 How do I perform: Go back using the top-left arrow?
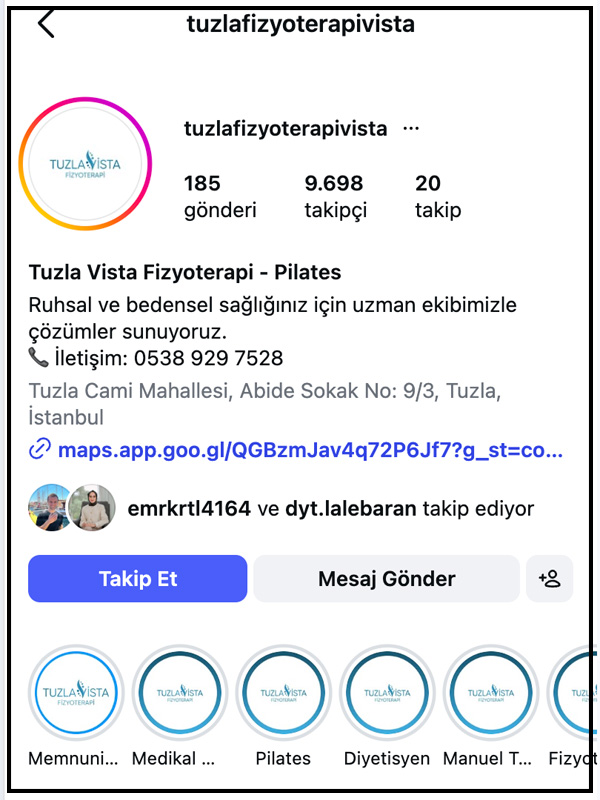46,24
